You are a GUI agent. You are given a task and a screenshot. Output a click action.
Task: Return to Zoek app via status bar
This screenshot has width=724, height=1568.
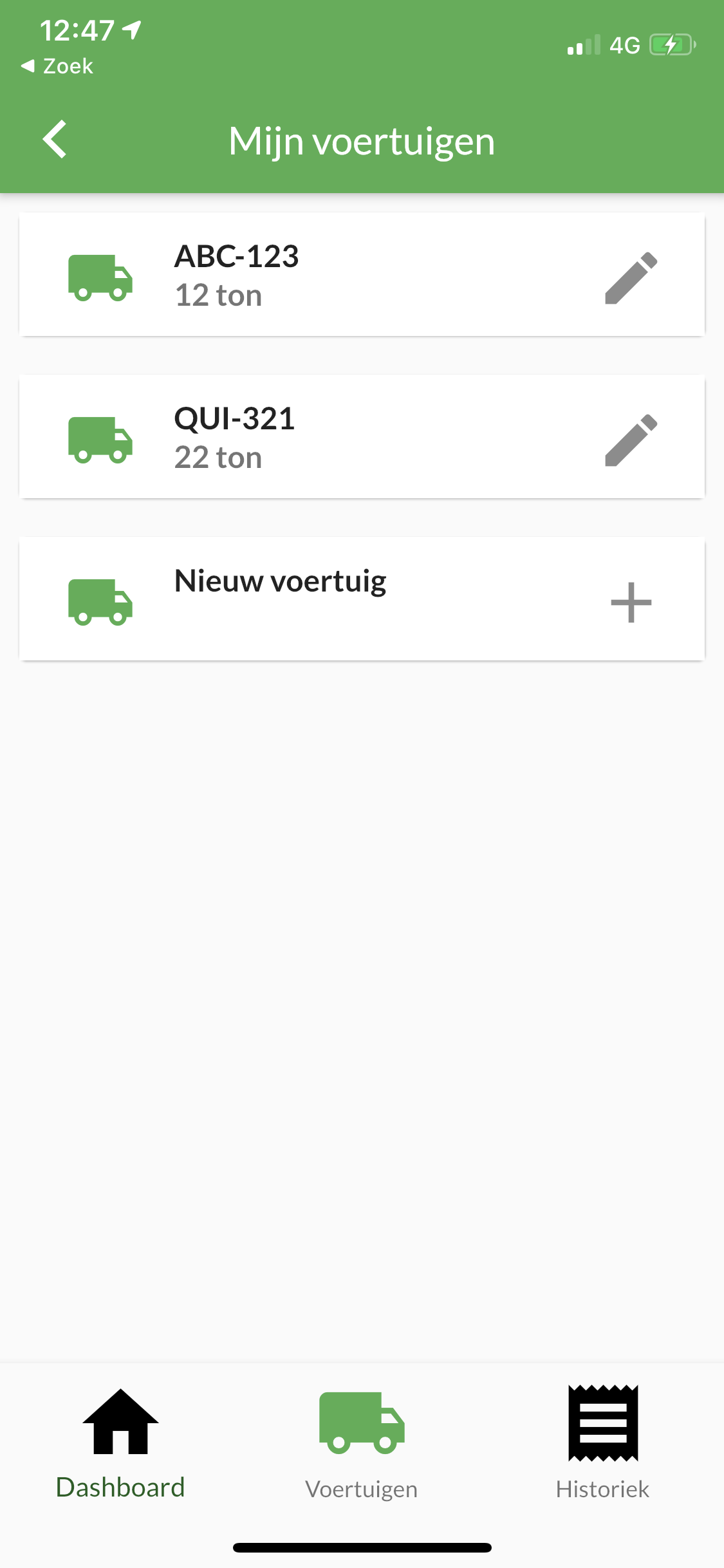tap(58, 66)
